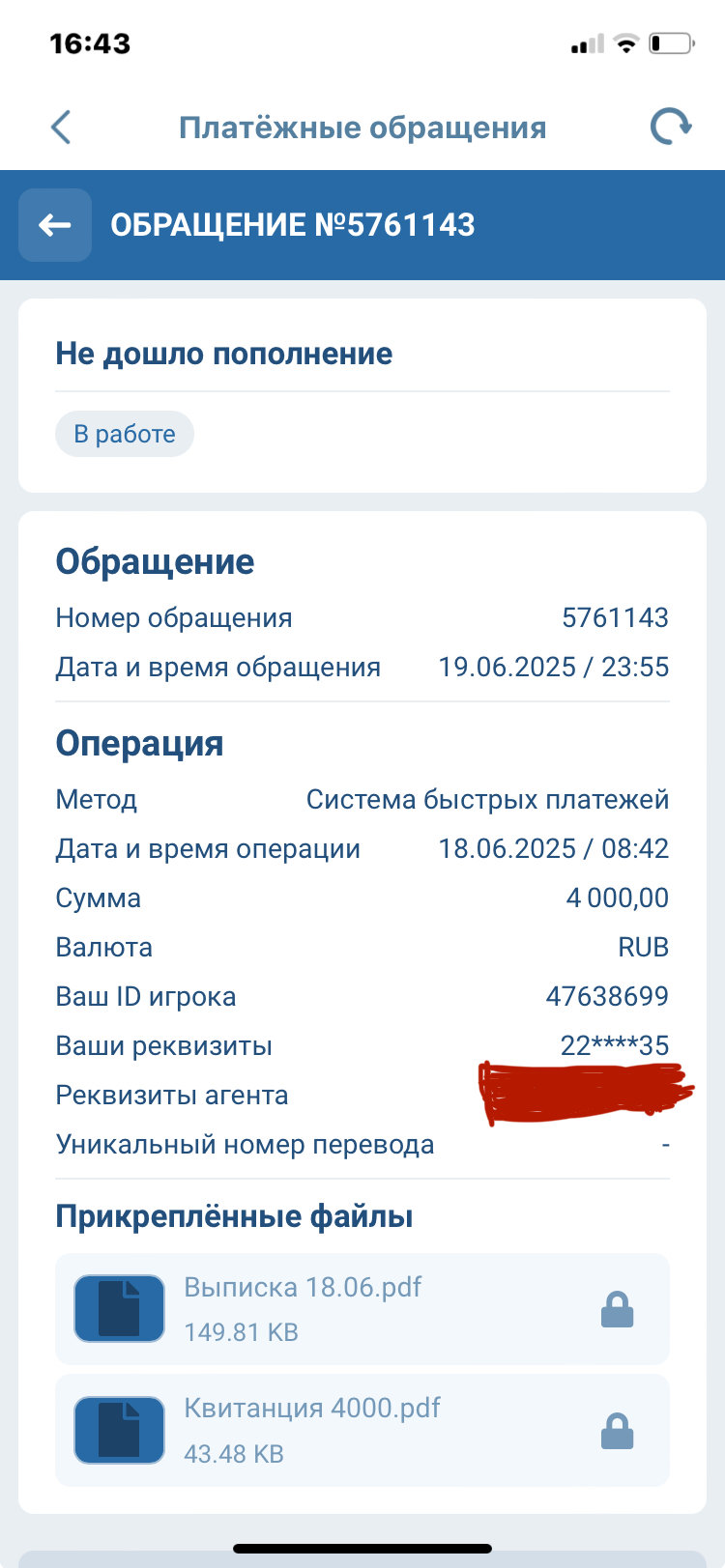The image size is (725, 1568).
Task: Refresh the payment requests page
Action: (670, 127)
